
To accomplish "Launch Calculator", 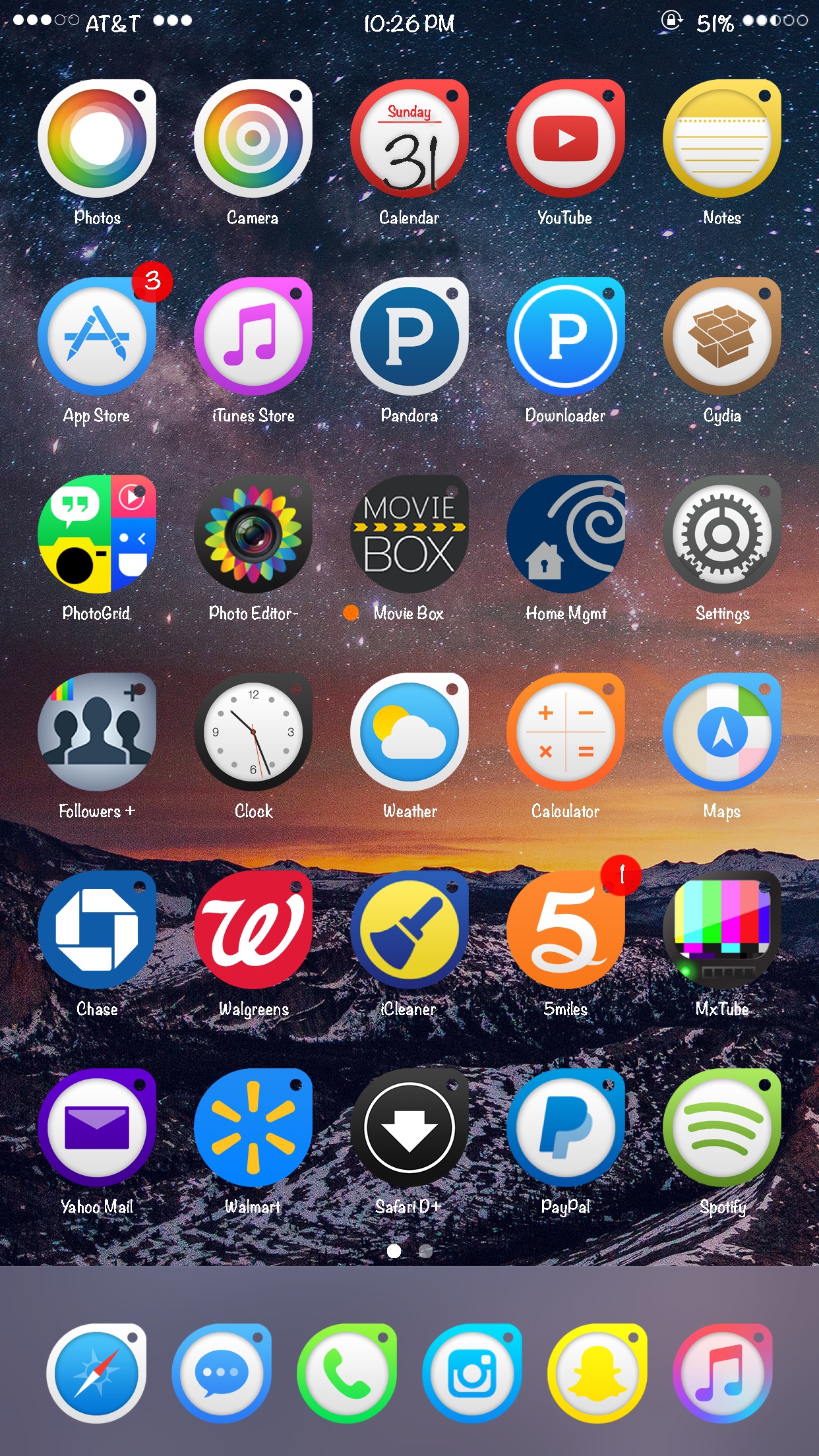I will point(565,732).
